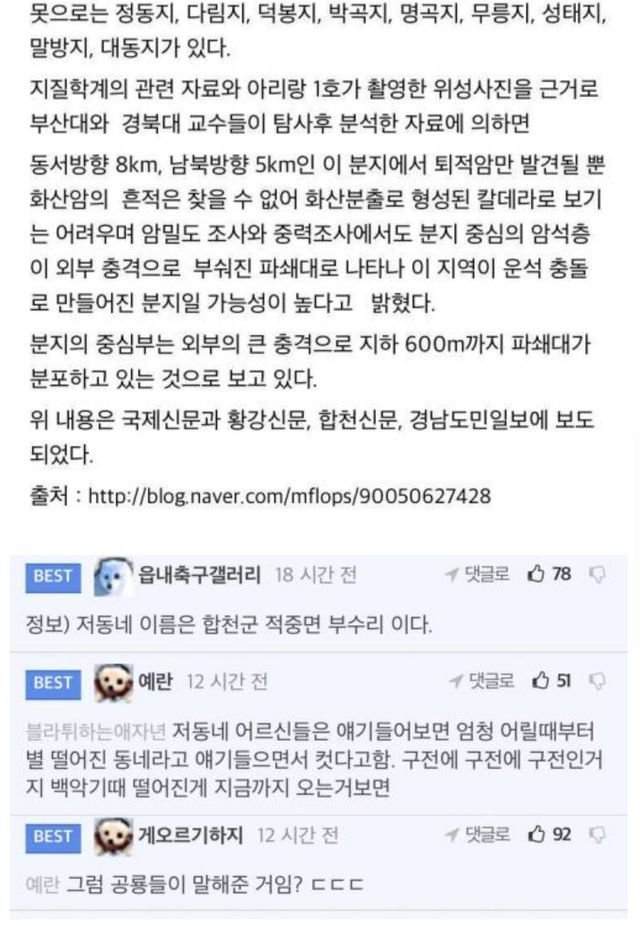Reply to 예란's comment via 댓글로
The width and height of the screenshot is (640, 926).
pyautogui.click(x=482, y=681)
